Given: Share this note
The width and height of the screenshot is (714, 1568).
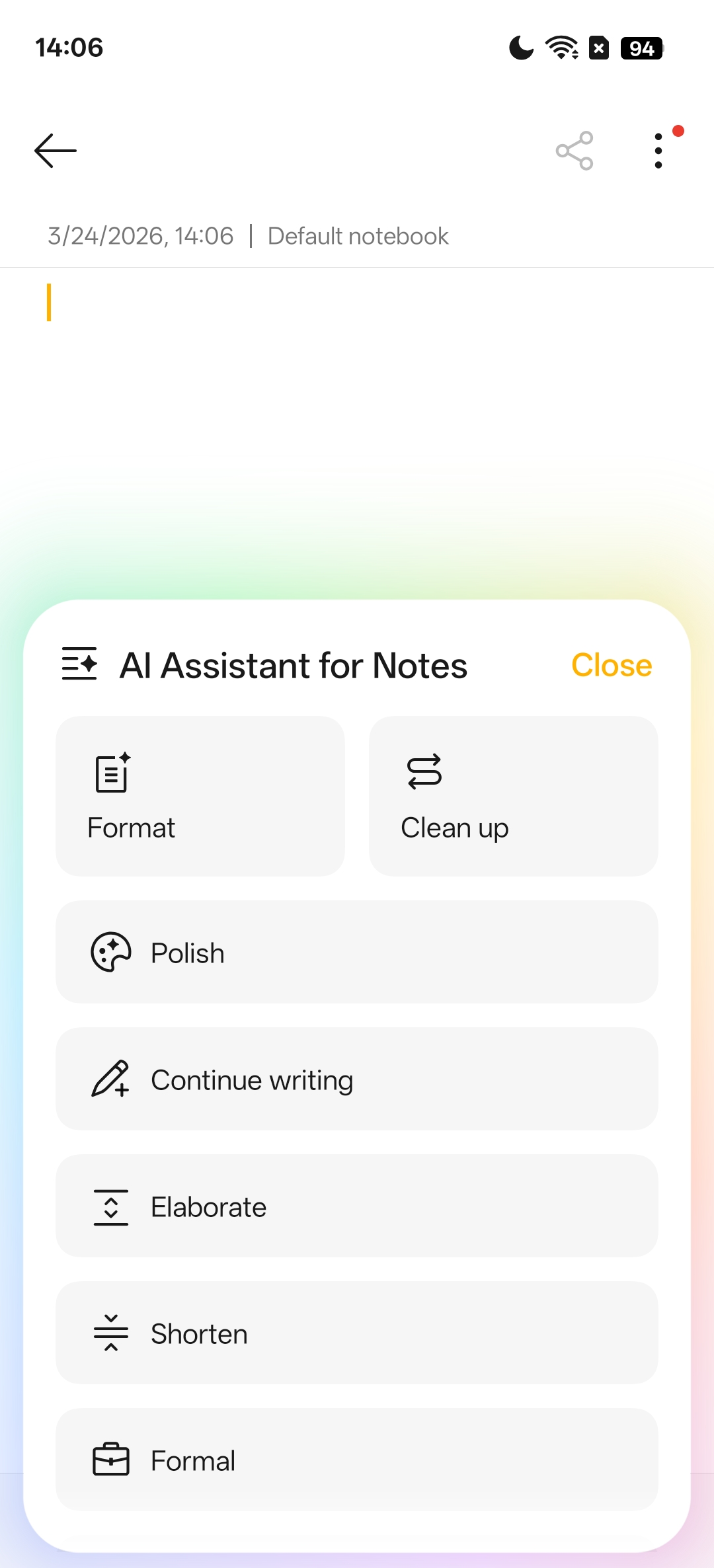Looking at the screenshot, I should 575,151.
